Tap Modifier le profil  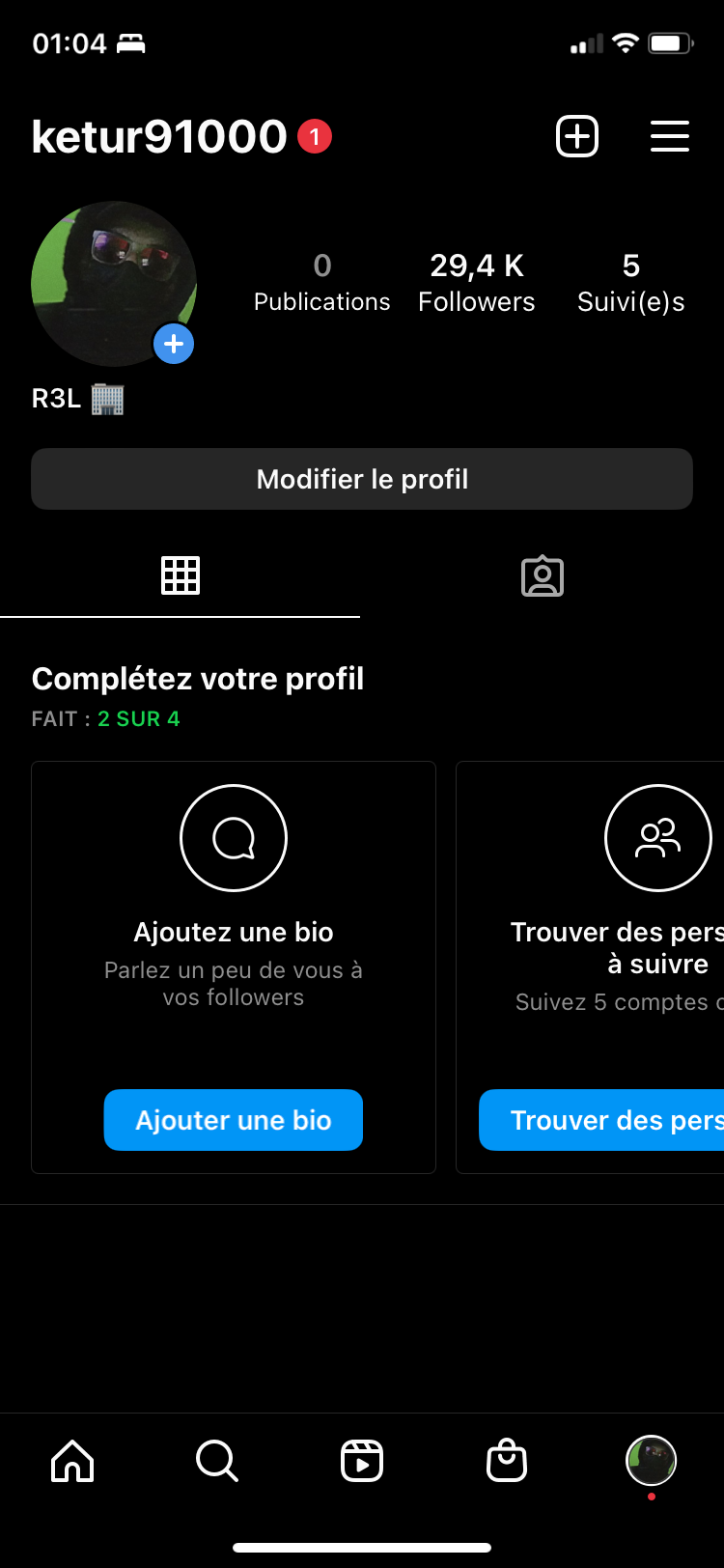[362, 479]
